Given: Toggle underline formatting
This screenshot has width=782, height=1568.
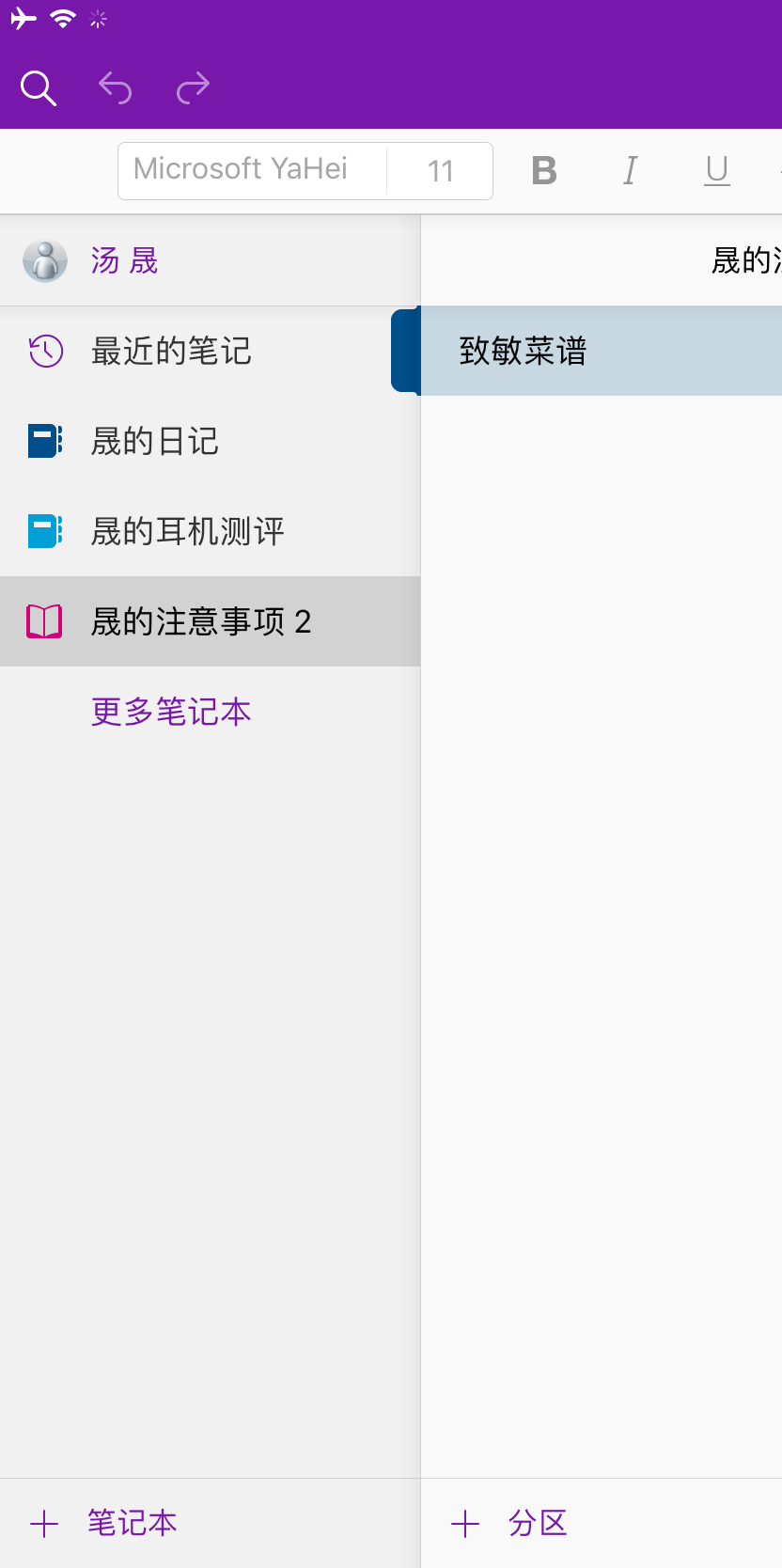Looking at the screenshot, I should [x=717, y=170].
